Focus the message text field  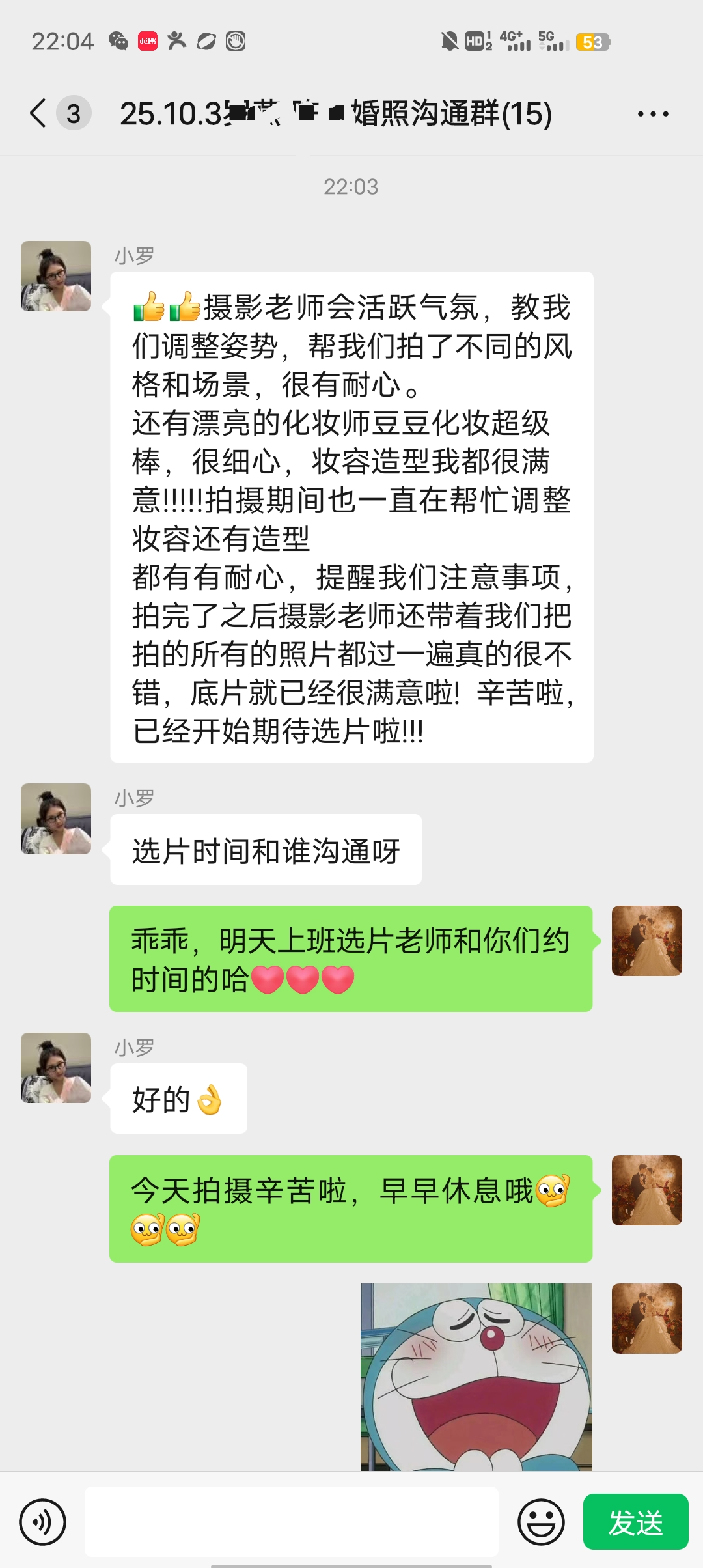pyautogui.click(x=292, y=1522)
